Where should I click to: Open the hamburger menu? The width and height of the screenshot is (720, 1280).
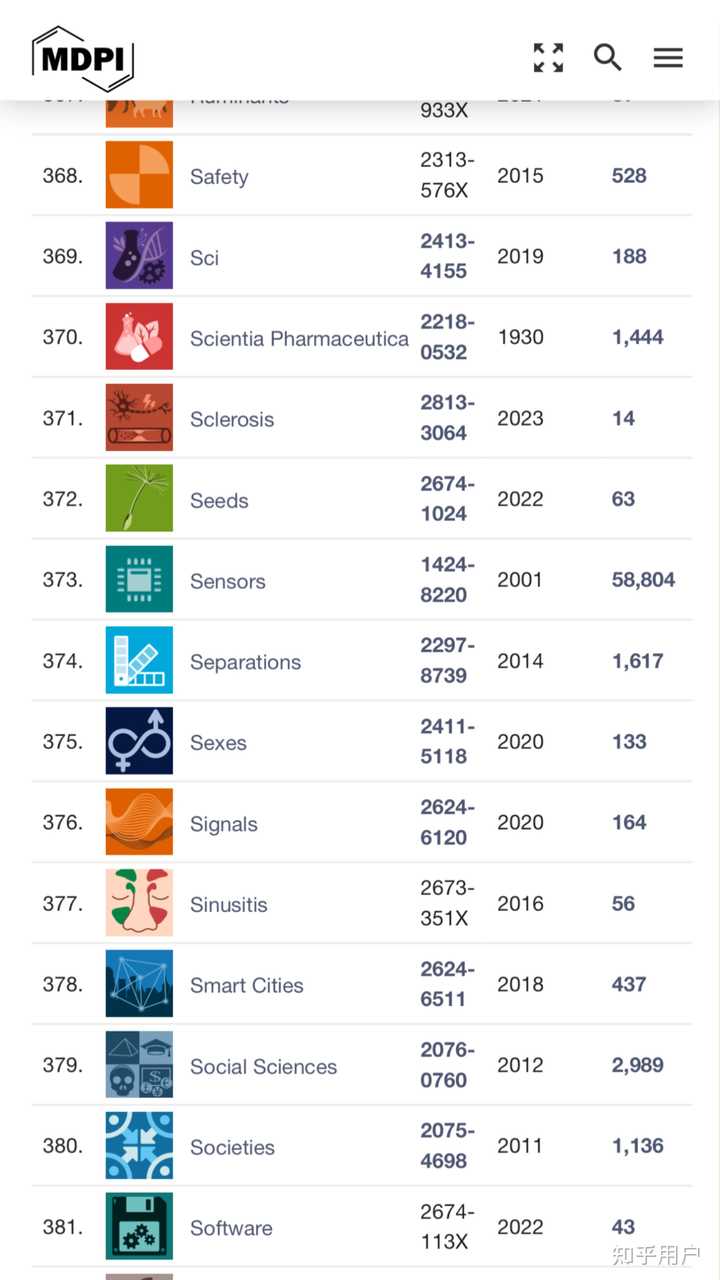[668, 58]
